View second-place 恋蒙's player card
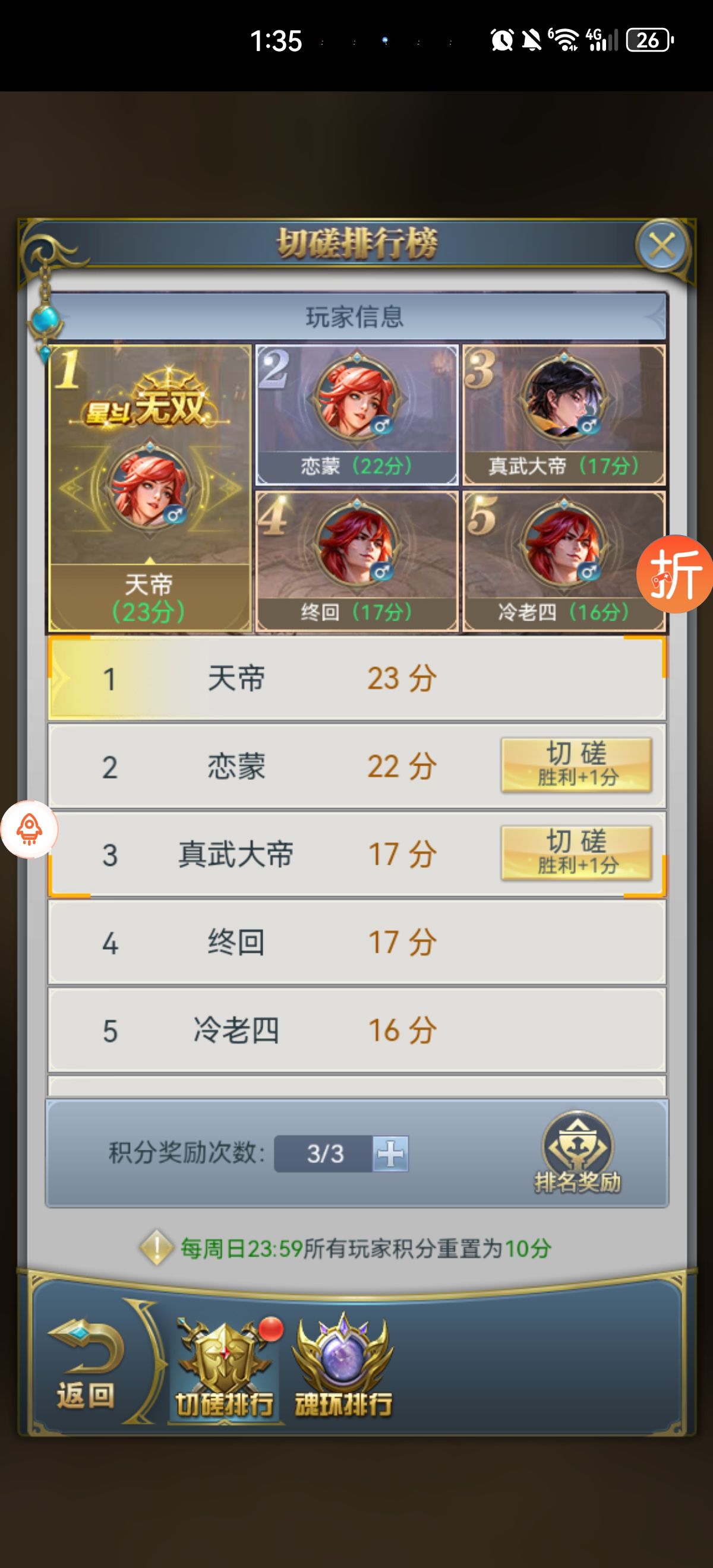The width and height of the screenshot is (713, 1568). 356,415
